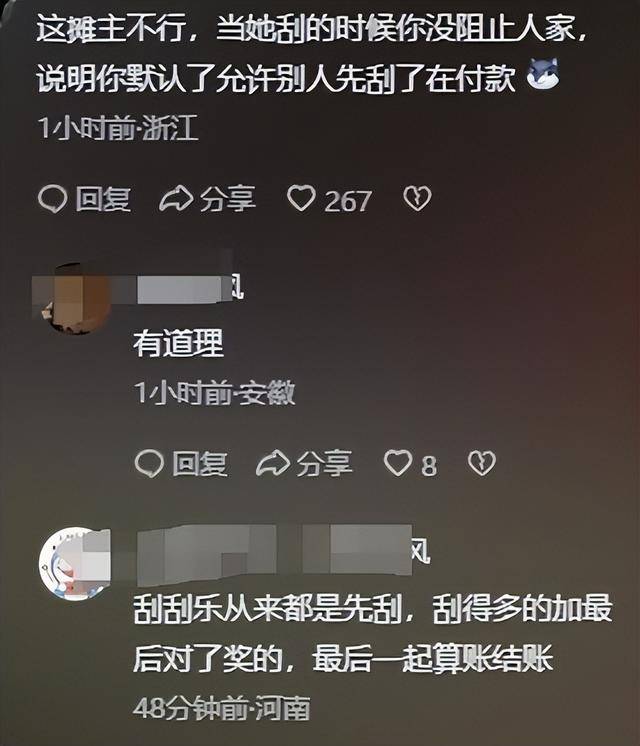Reply to the 有道理 comment
Image resolution: width=640 pixels, height=746 pixels.
[181, 463]
